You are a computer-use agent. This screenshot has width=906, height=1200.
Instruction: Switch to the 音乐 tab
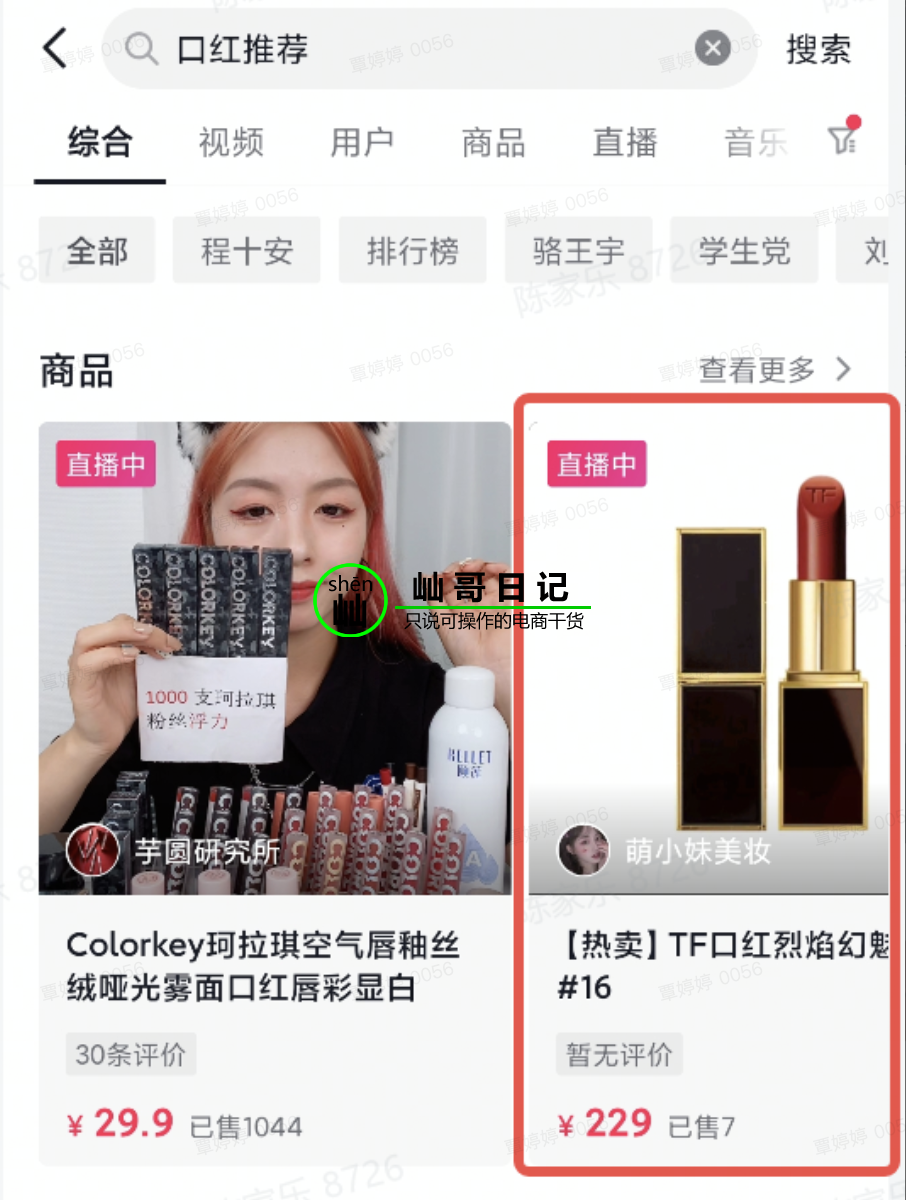pos(755,142)
